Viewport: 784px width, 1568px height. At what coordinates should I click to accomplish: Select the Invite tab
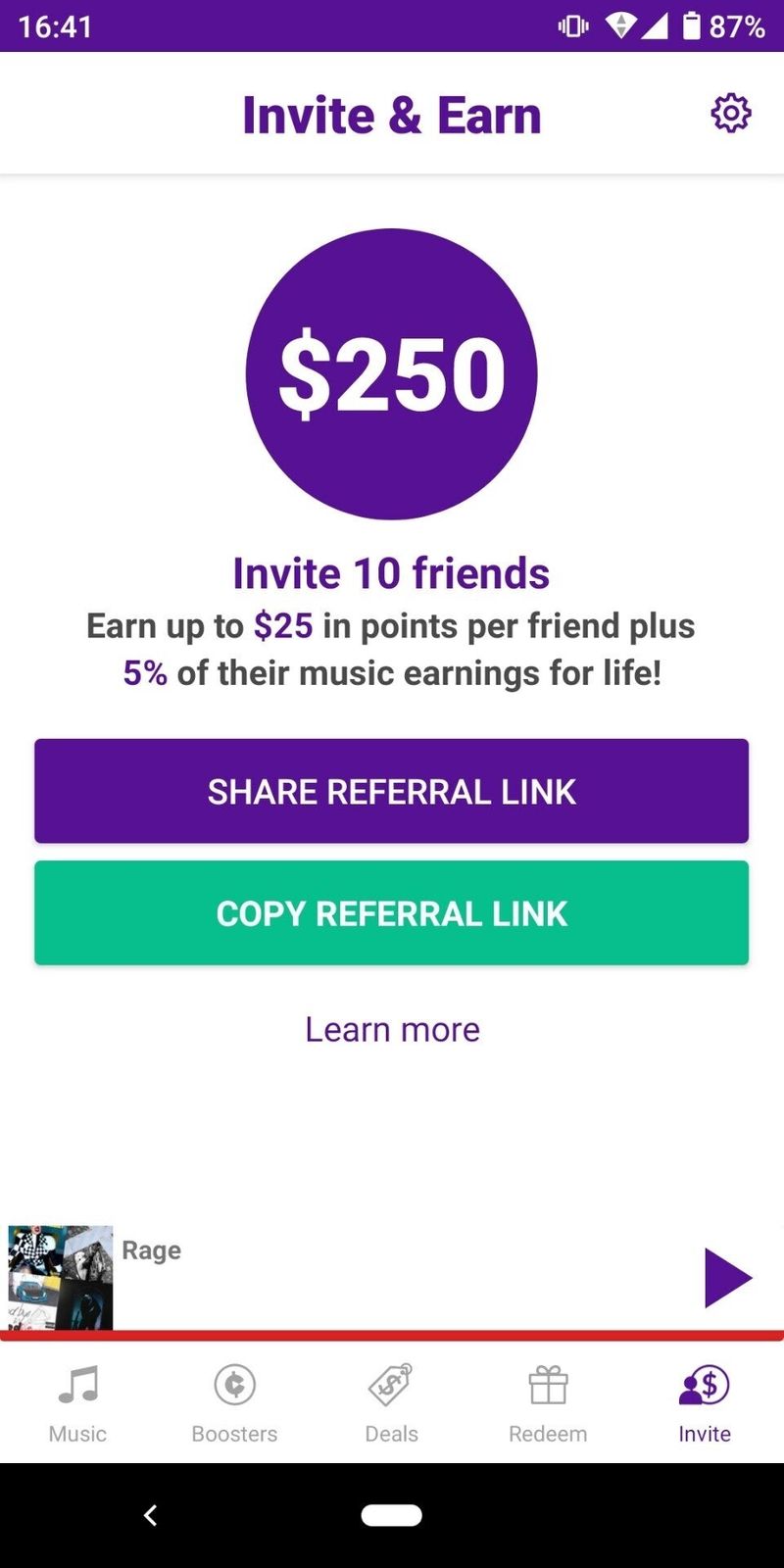[705, 1403]
